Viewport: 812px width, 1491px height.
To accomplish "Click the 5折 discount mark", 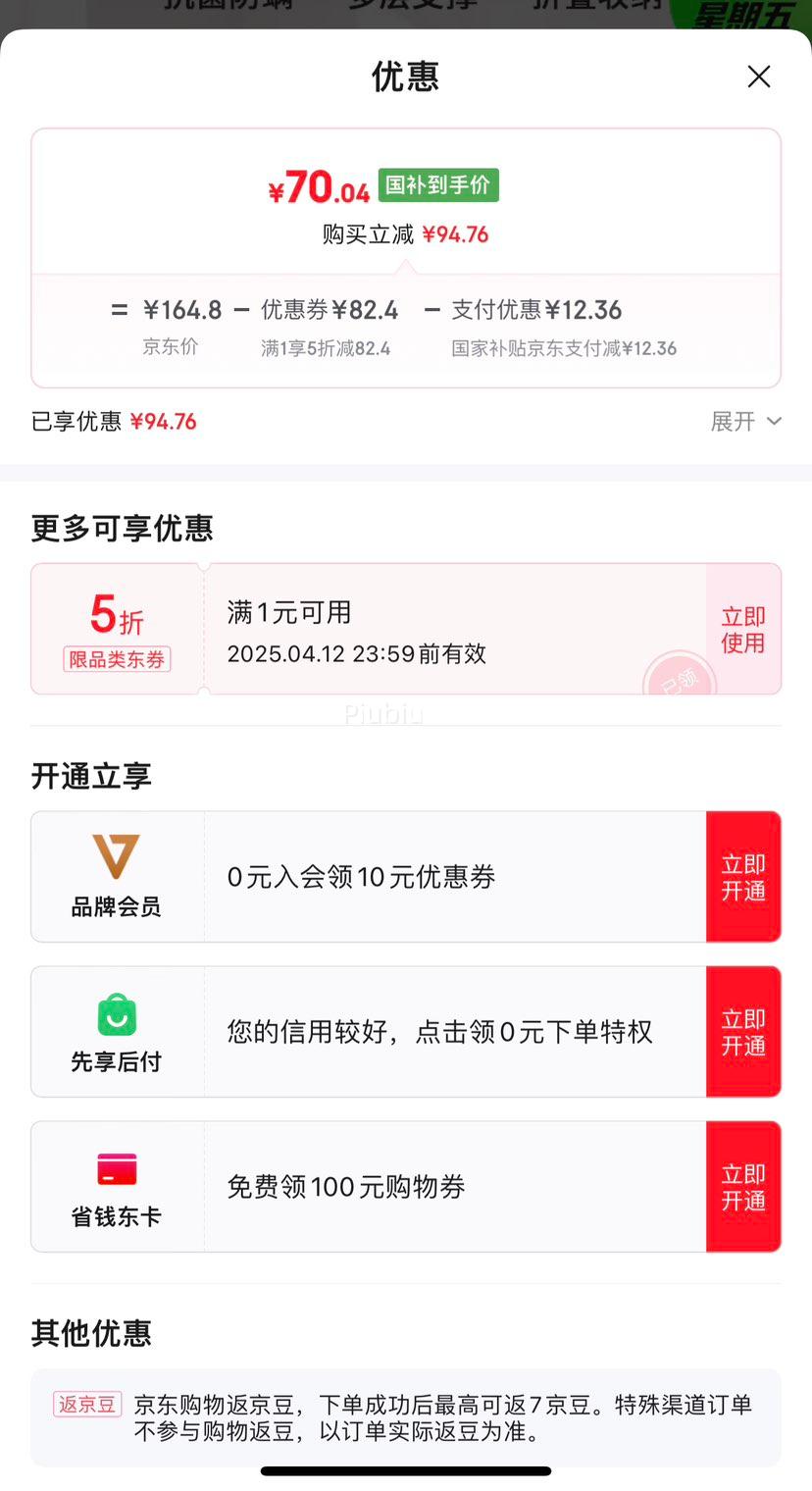I will pyautogui.click(x=114, y=614).
